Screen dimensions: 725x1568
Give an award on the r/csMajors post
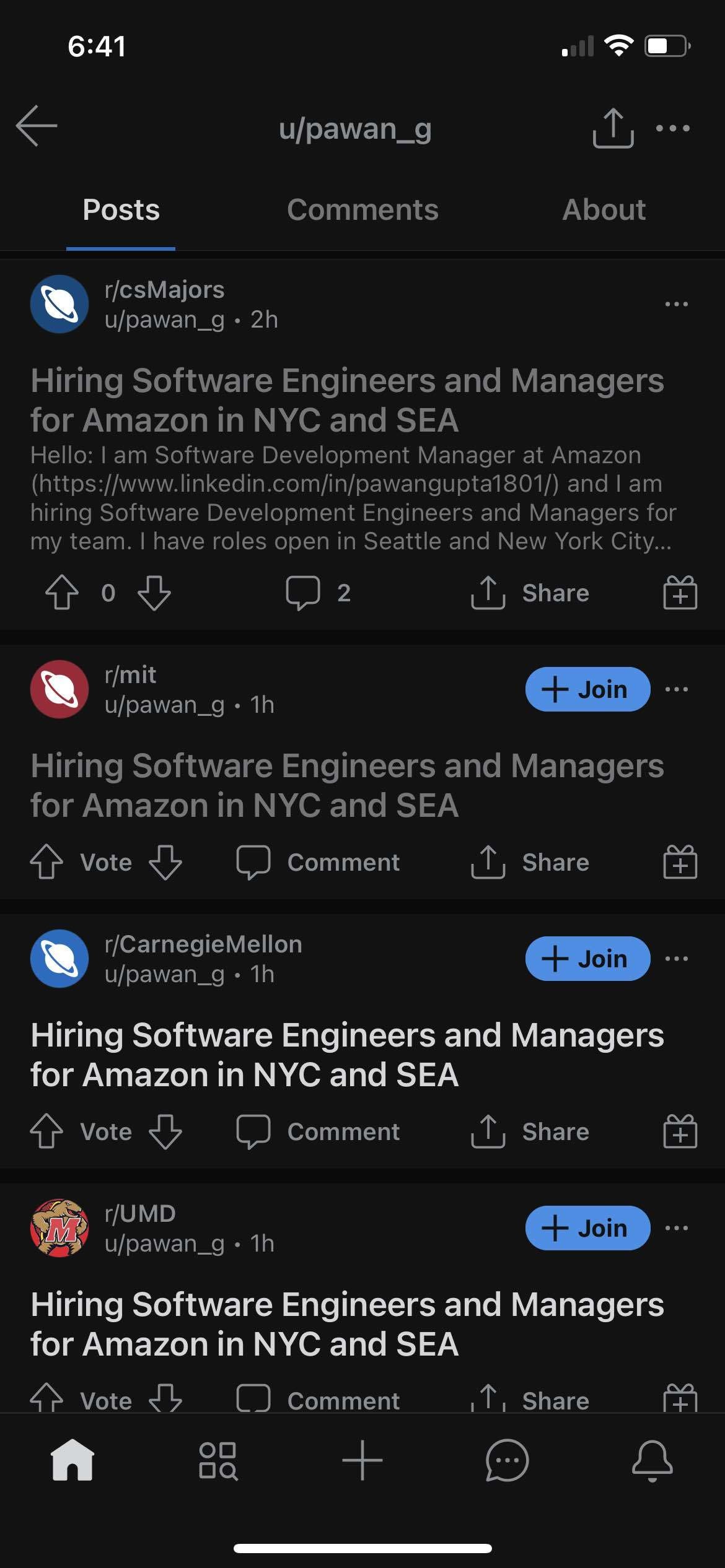(x=680, y=593)
